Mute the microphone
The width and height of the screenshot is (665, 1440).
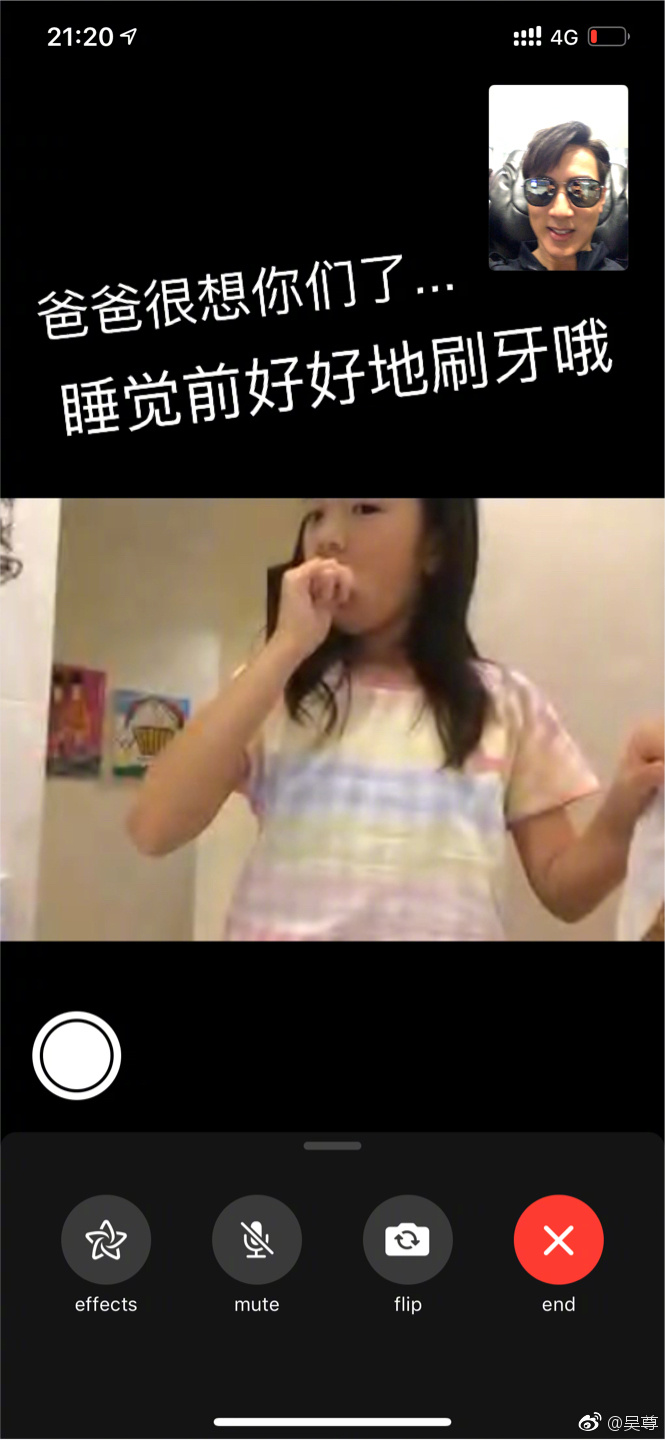tap(257, 1241)
